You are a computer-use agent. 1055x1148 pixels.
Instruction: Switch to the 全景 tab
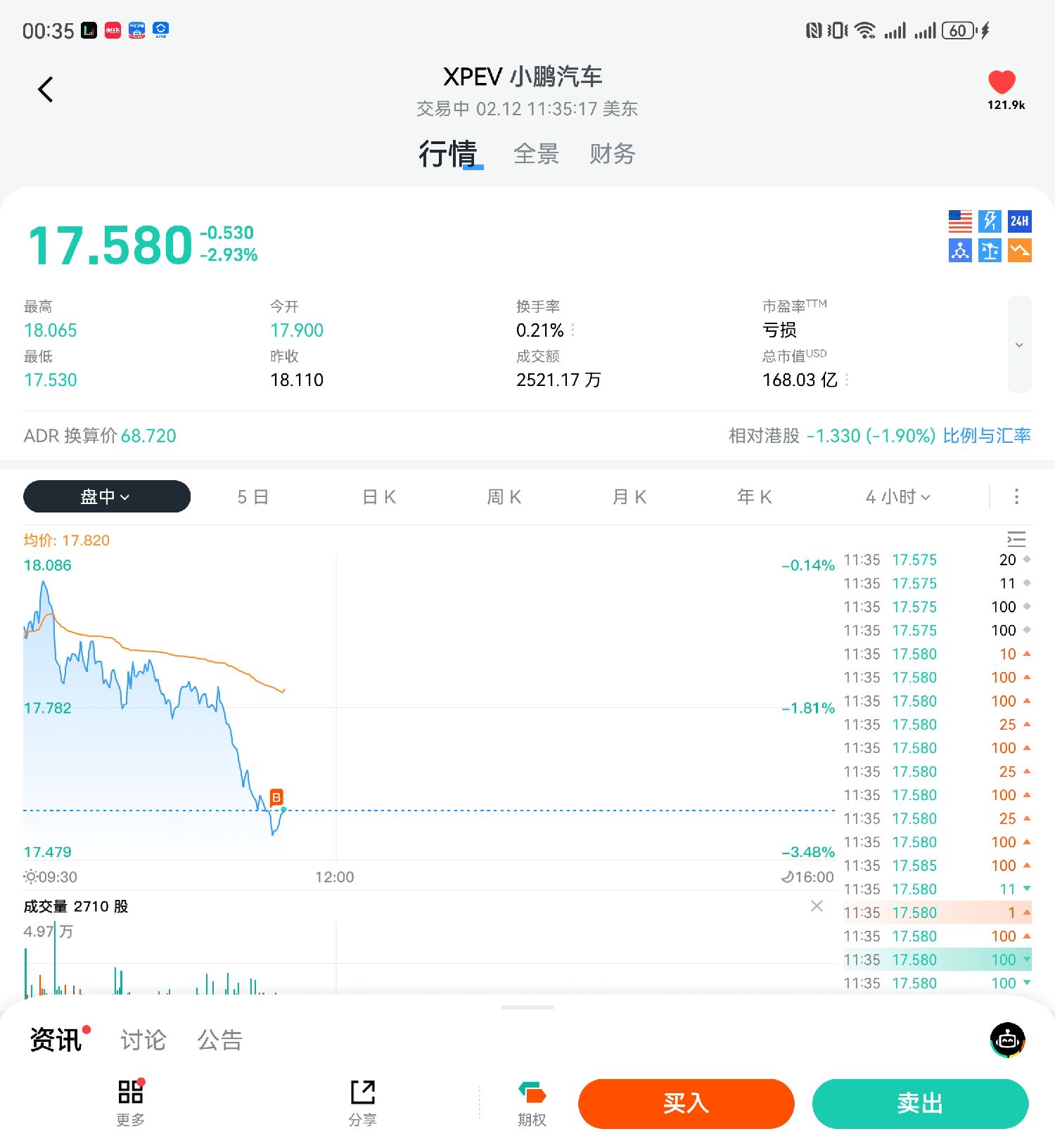(536, 153)
